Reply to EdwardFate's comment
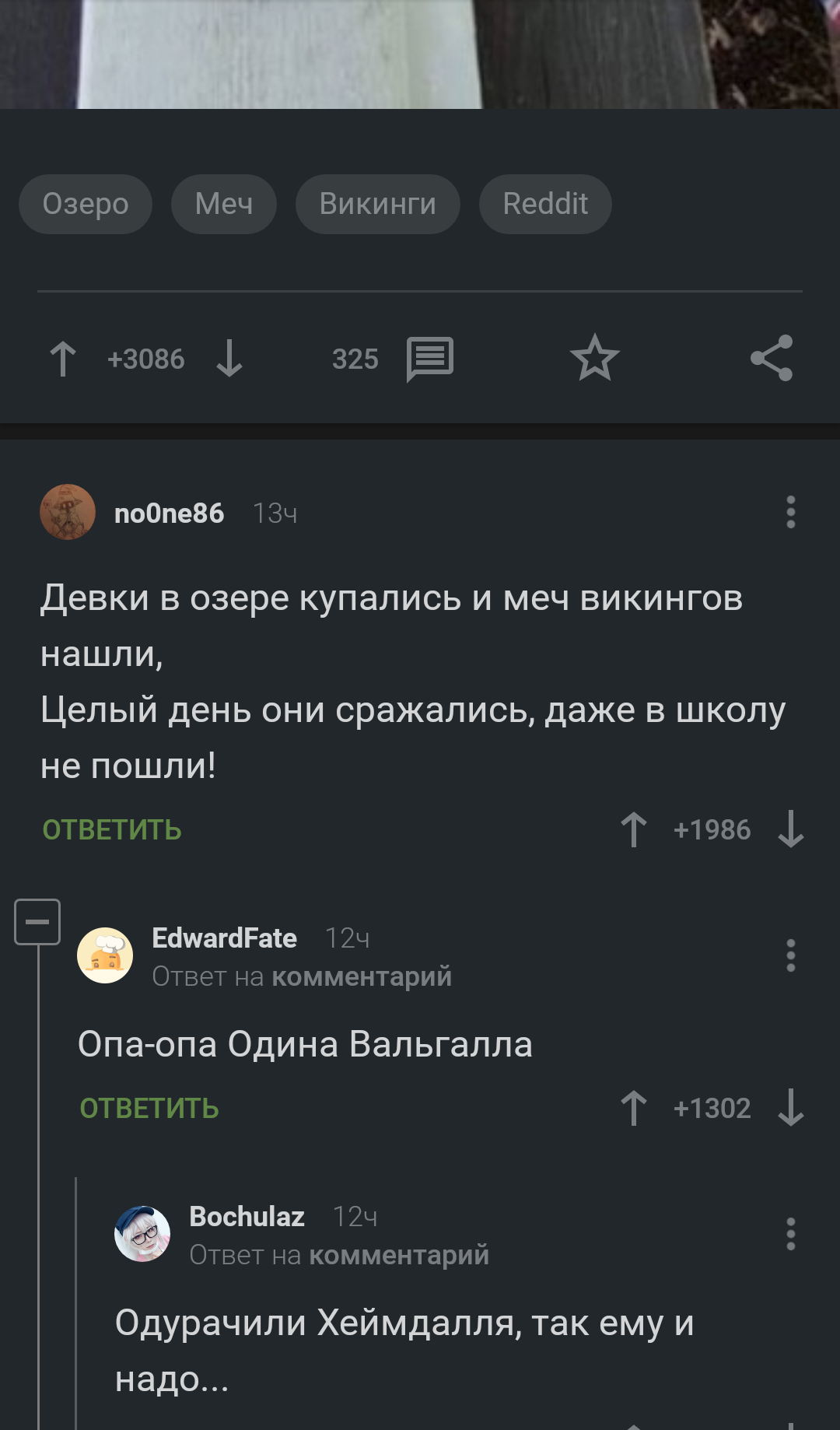Screen dimensions: 840x1430 [149, 1109]
